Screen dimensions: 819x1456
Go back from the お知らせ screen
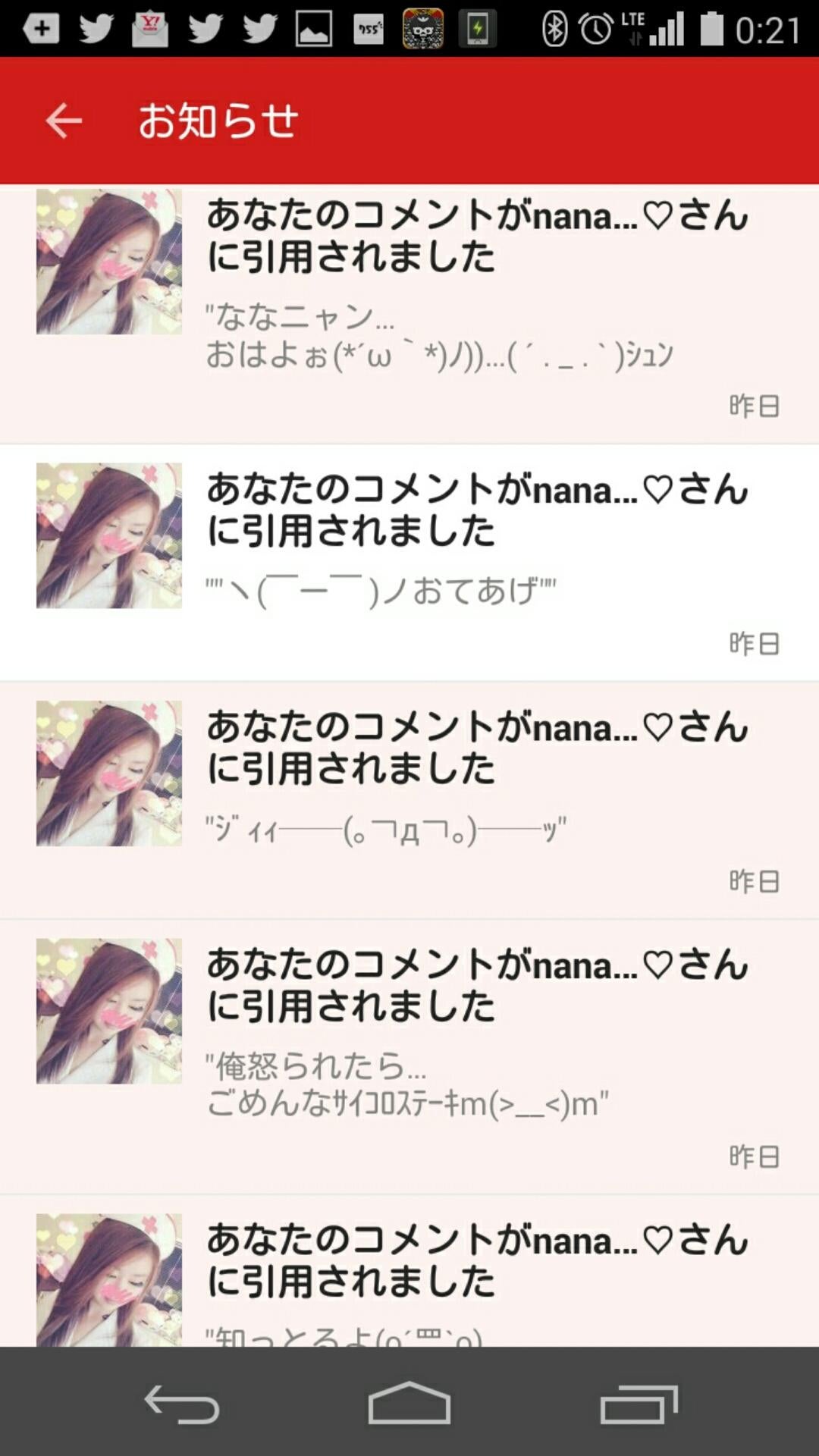64,121
